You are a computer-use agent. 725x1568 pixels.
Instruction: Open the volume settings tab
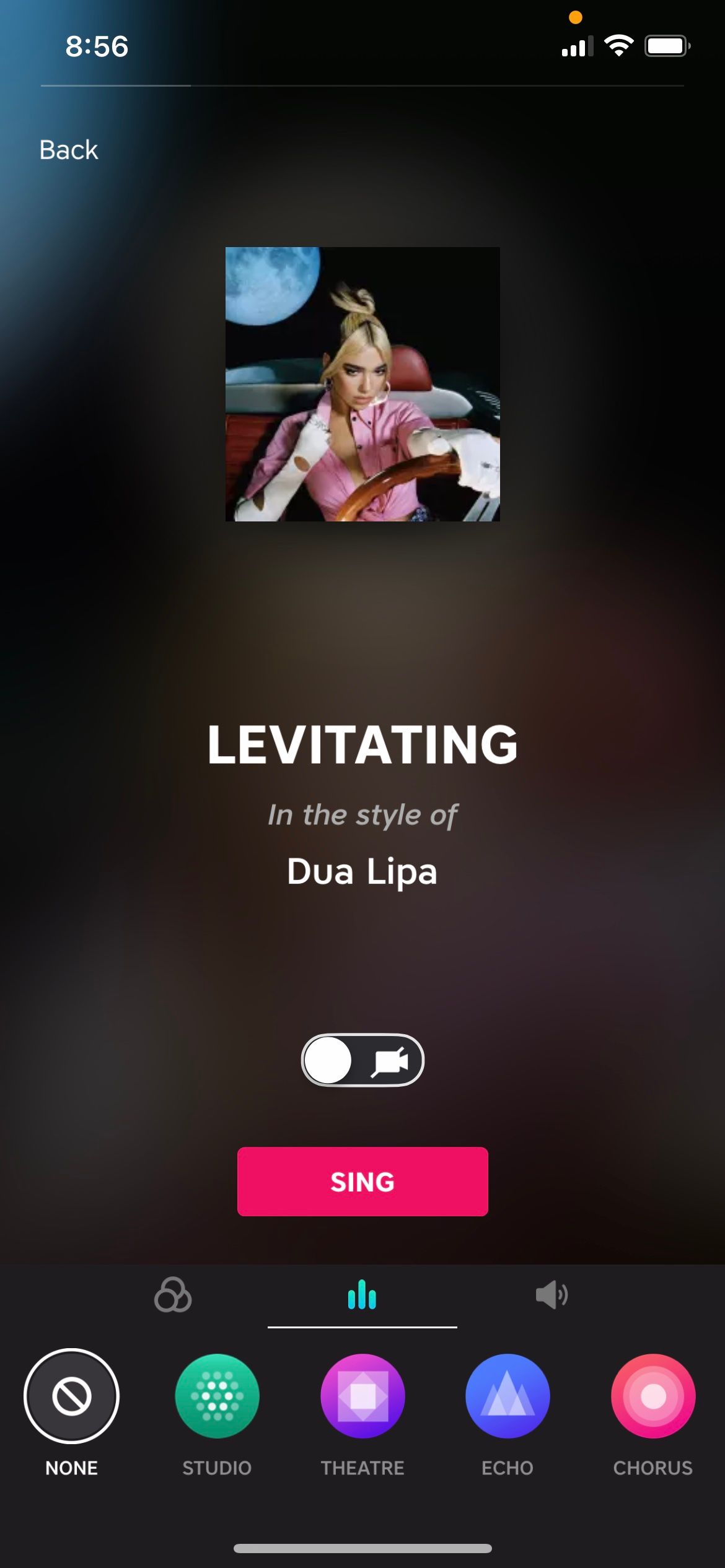tap(551, 1295)
